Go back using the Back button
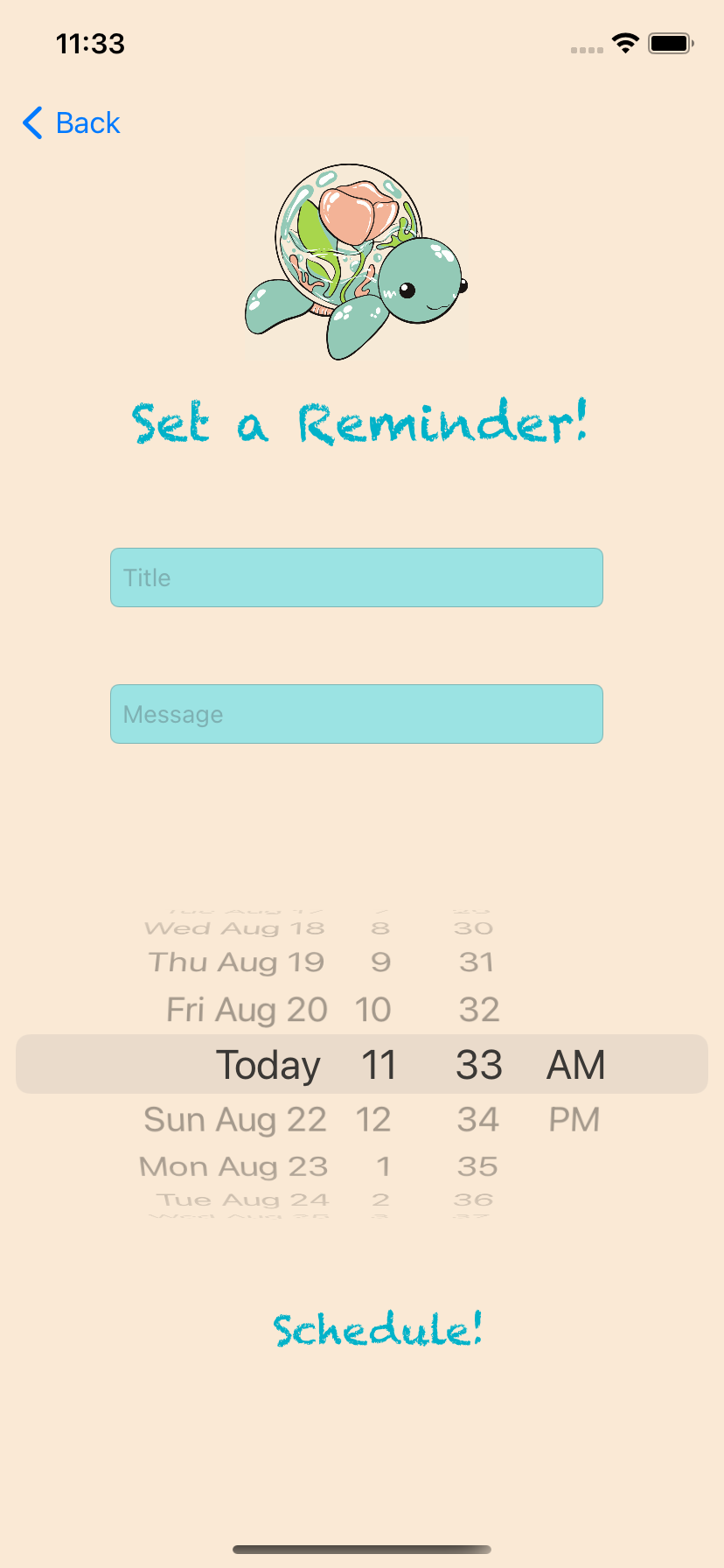 click(71, 123)
